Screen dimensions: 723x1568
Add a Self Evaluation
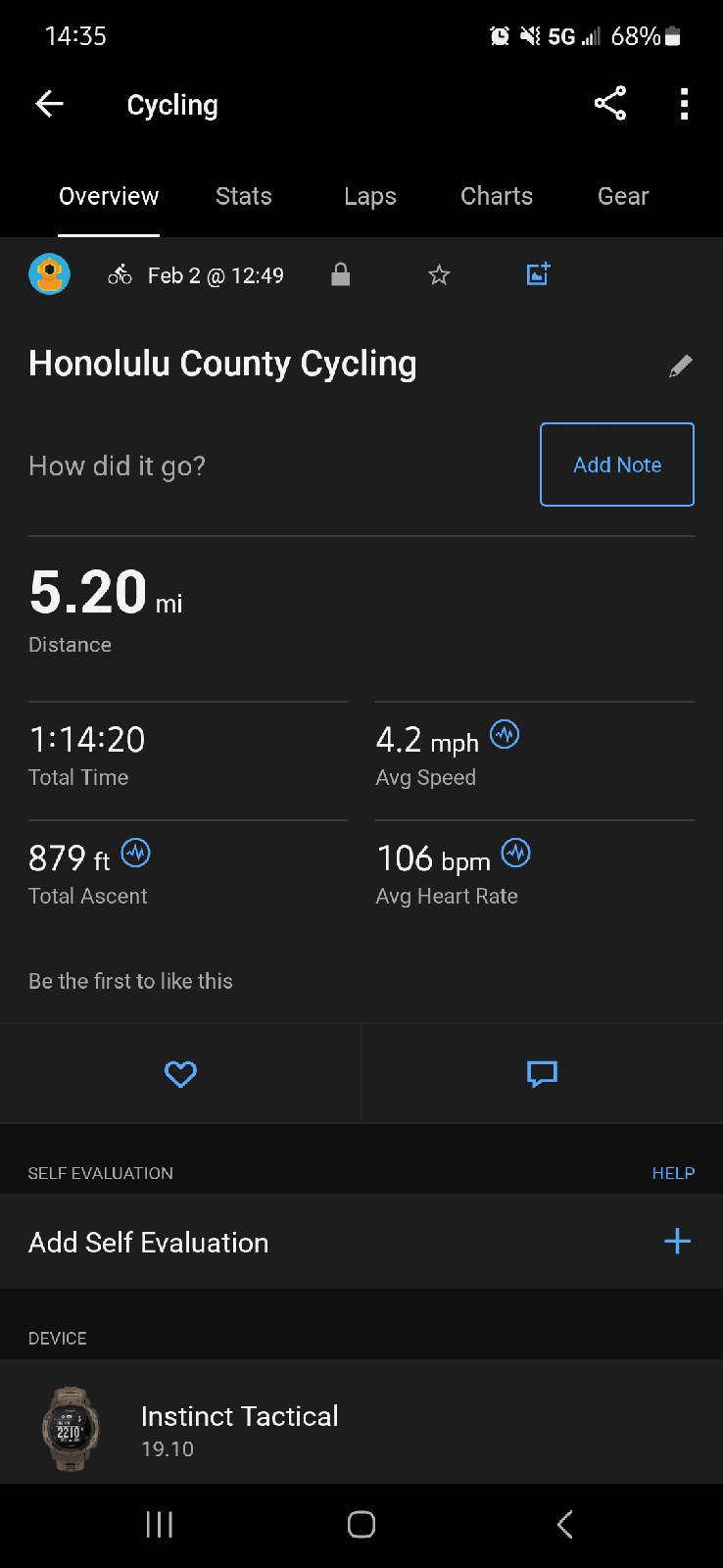361,1242
